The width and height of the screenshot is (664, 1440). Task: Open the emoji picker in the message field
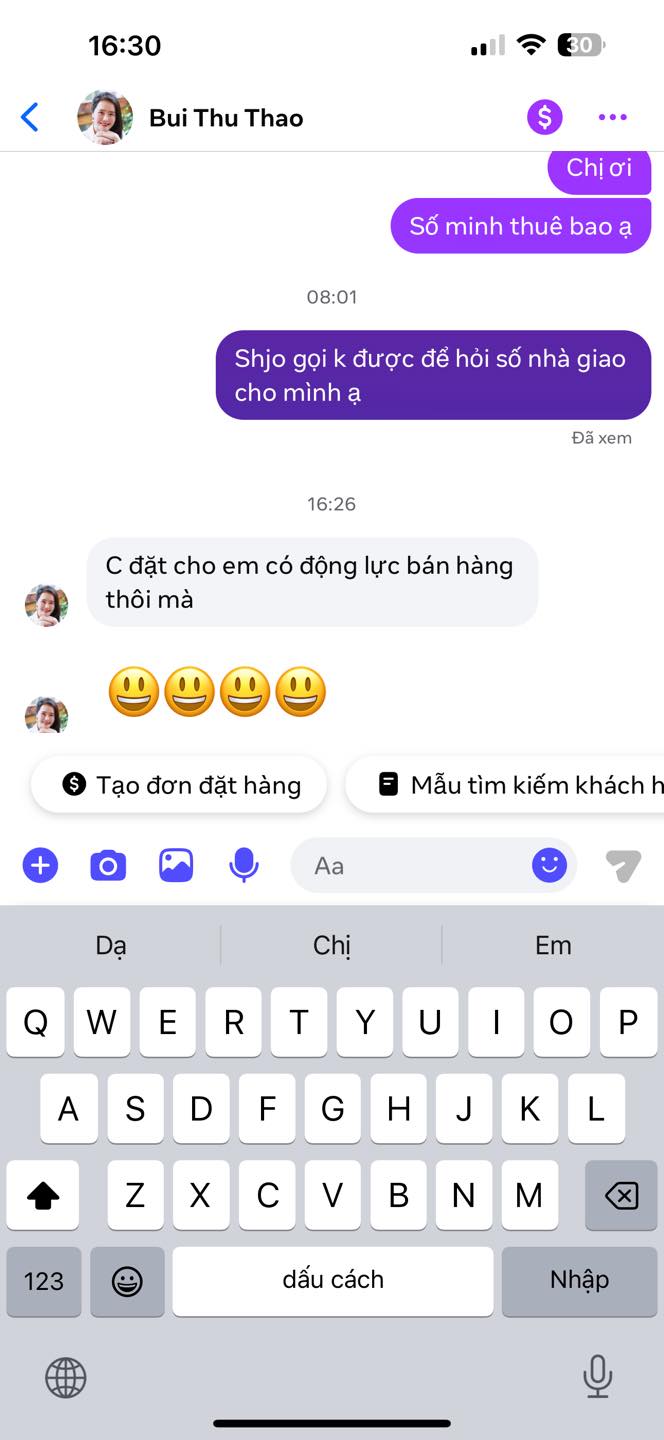pyautogui.click(x=549, y=865)
